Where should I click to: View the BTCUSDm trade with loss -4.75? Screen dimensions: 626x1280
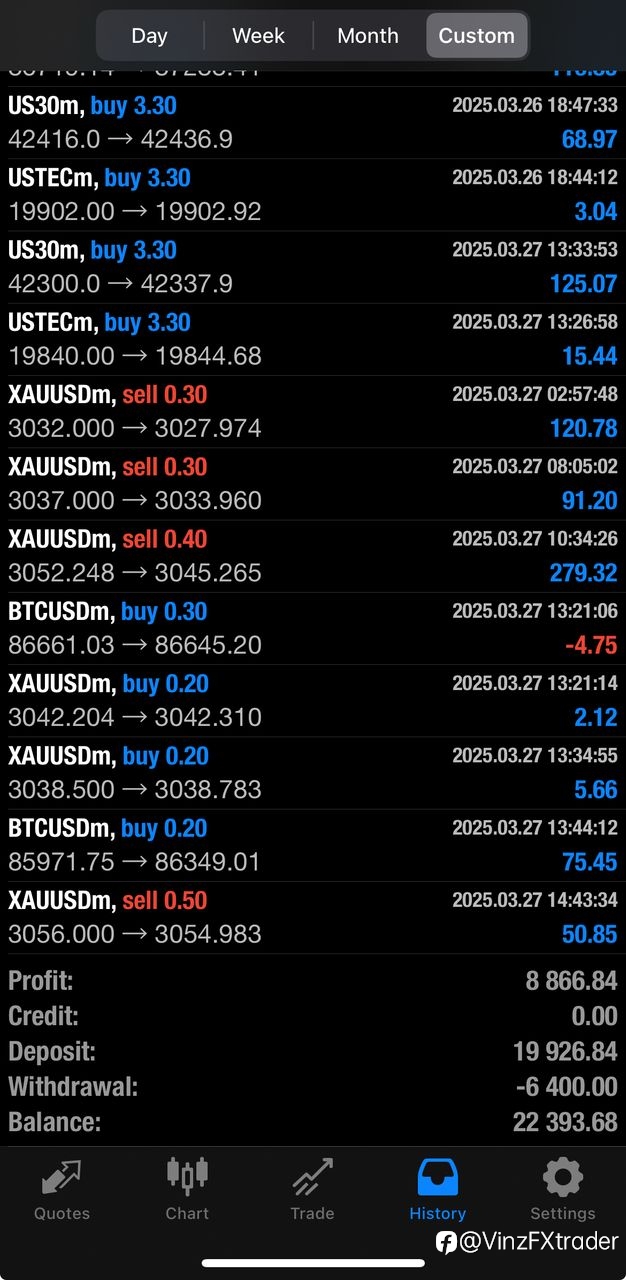(x=313, y=628)
